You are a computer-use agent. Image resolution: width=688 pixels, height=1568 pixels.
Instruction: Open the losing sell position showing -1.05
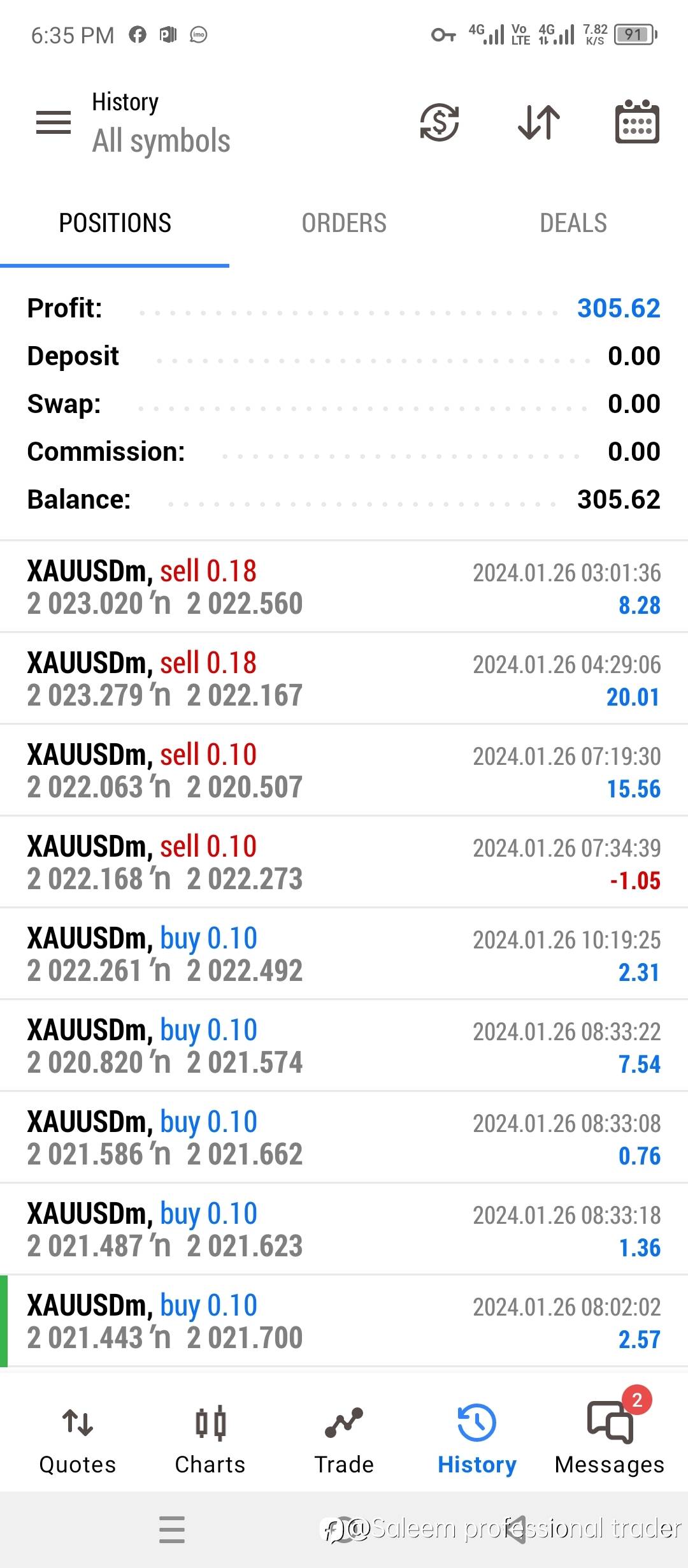344,862
